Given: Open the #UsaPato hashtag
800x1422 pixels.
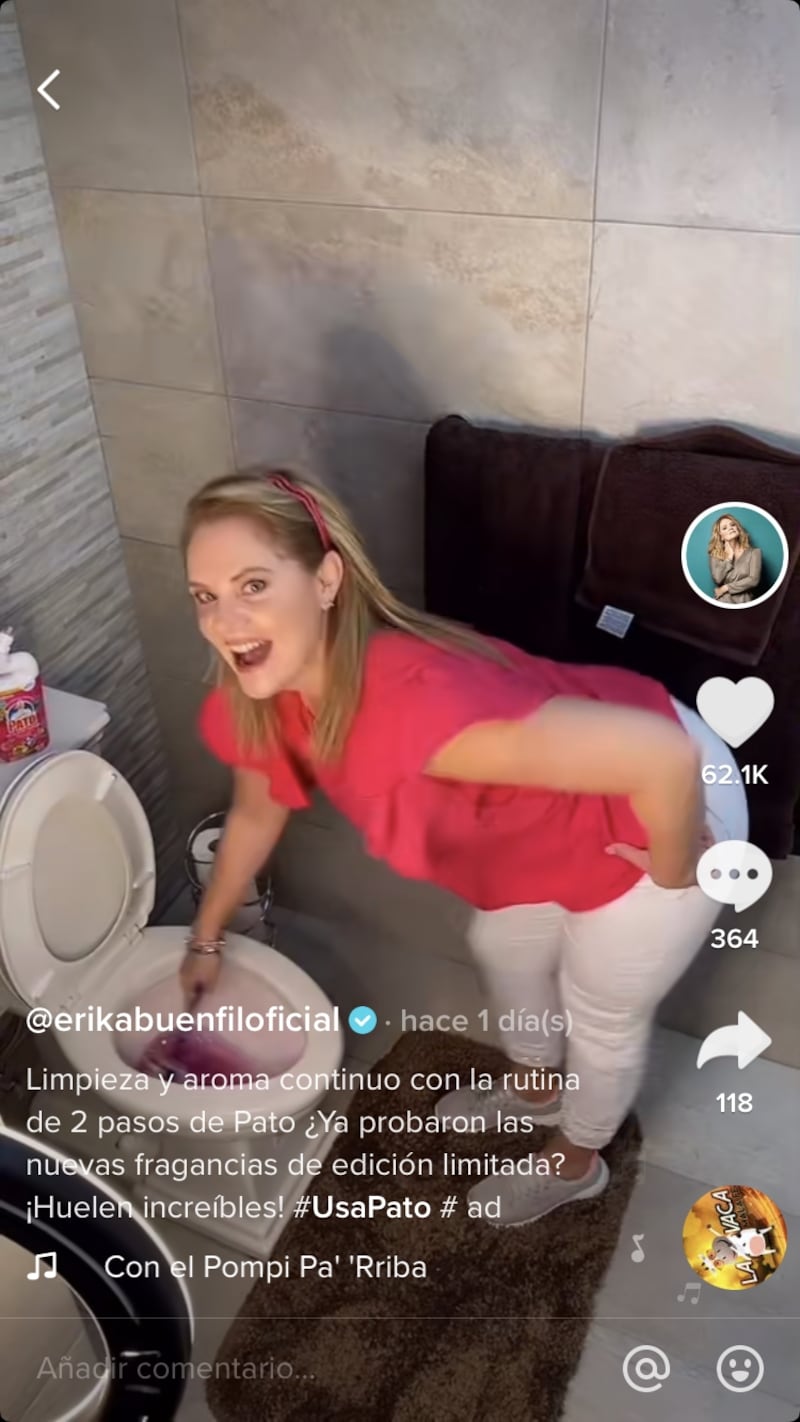Looking at the screenshot, I should [x=361, y=1207].
